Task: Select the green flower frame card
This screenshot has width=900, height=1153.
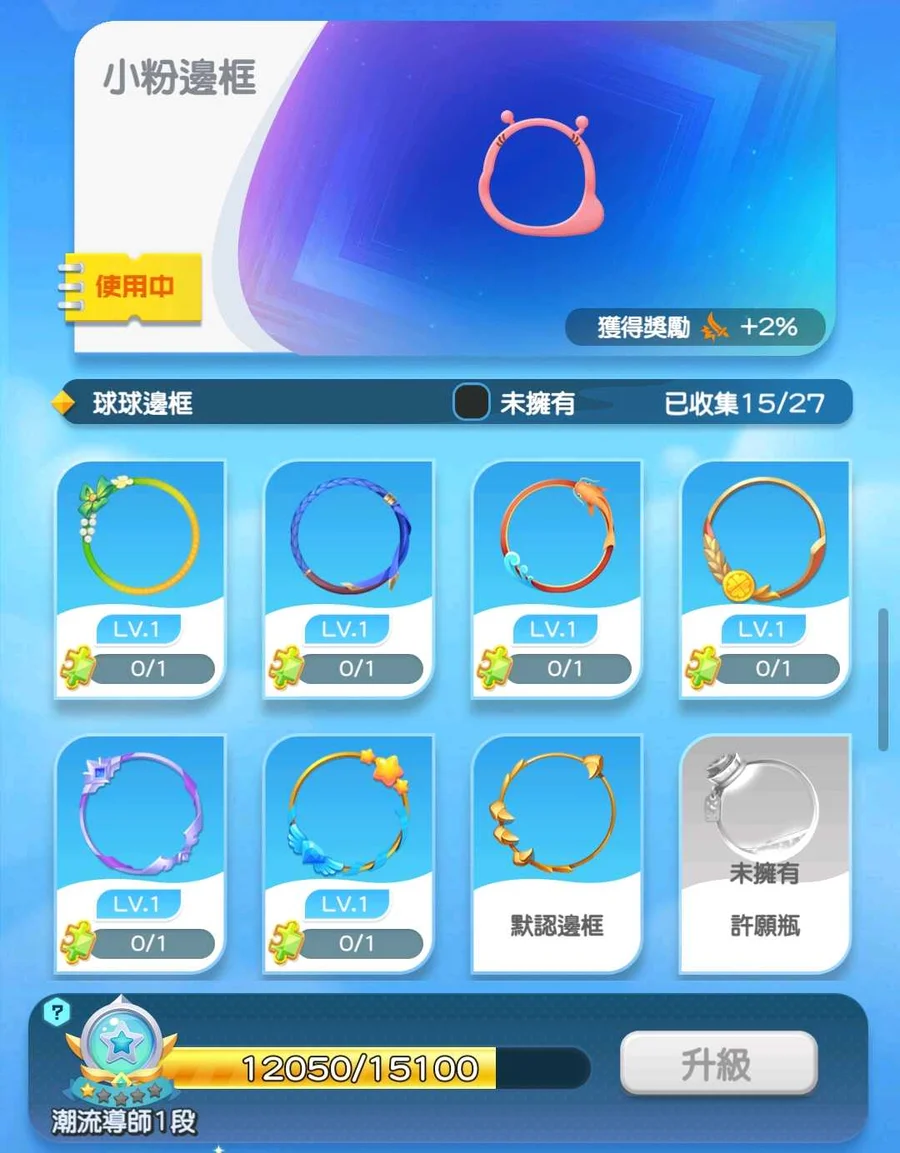Action: tap(140, 579)
